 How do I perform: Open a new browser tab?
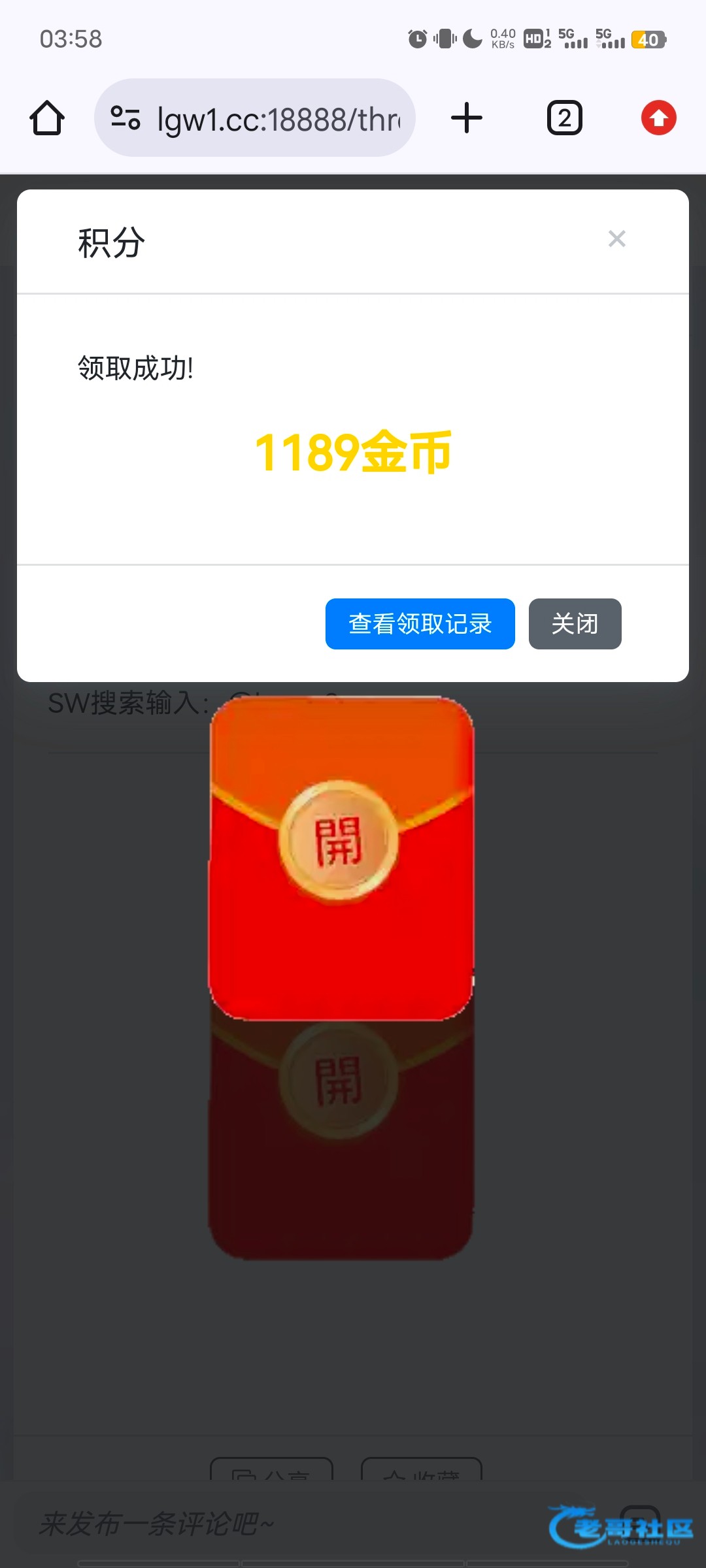click(x=467, y=118)
